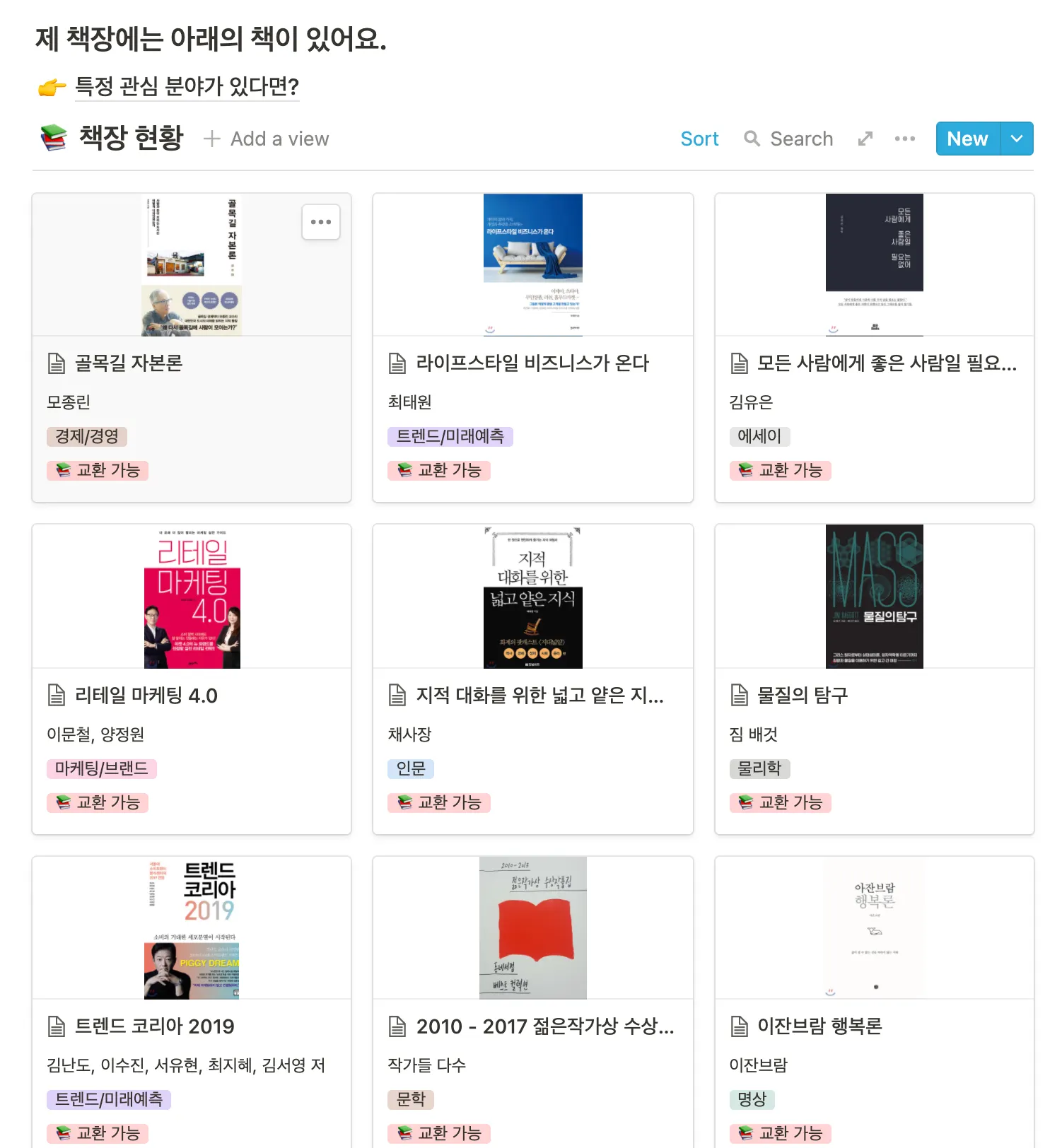
Task: Select the 책장 현황 view title
Action: pyautogui.click(x=131, y=139)
